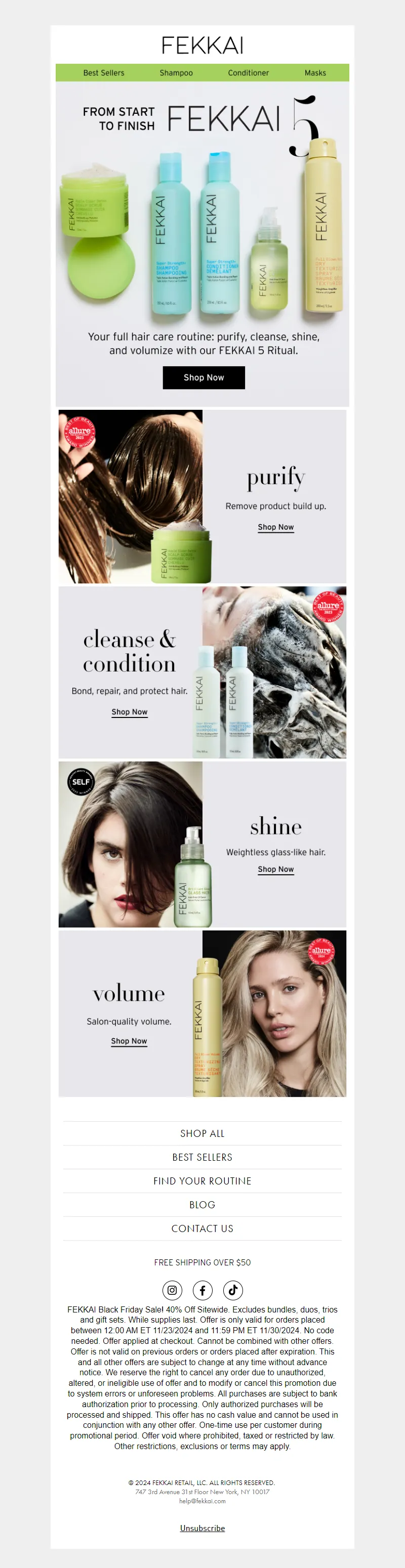Shop Now under volume
Screen dimensions: 405x1568
[129, 1041]
